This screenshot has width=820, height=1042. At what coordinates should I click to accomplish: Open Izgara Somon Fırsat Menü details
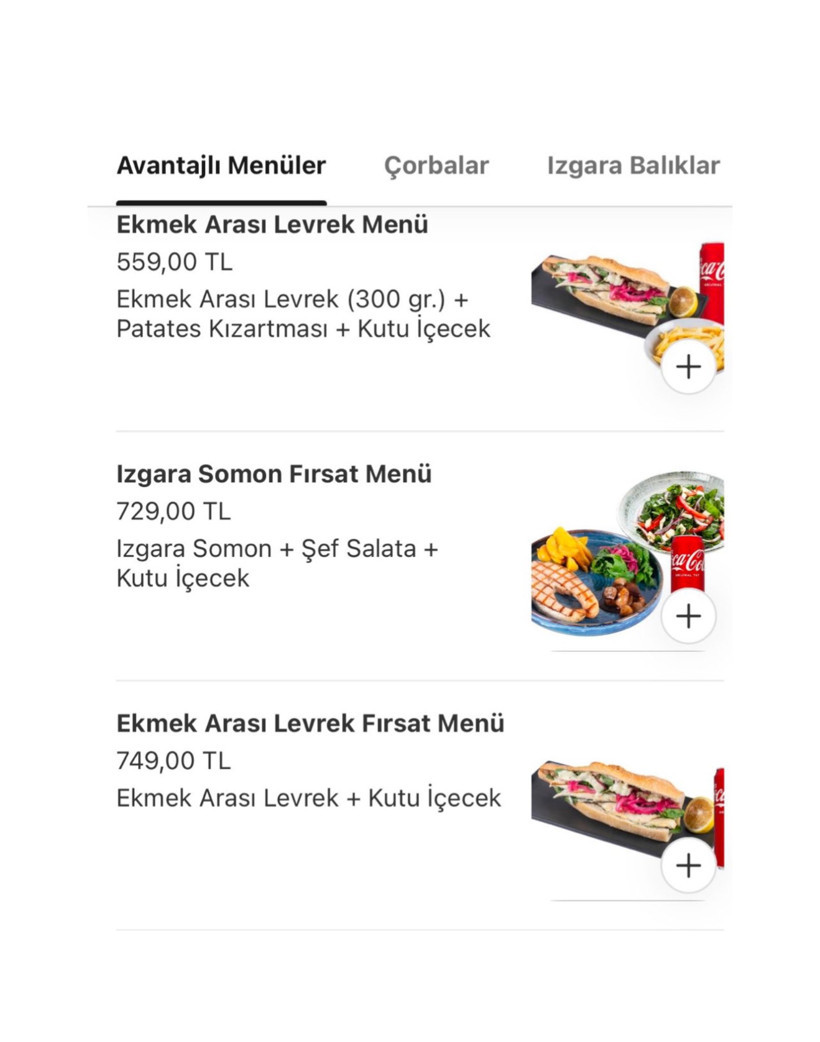tap(274, 474)
